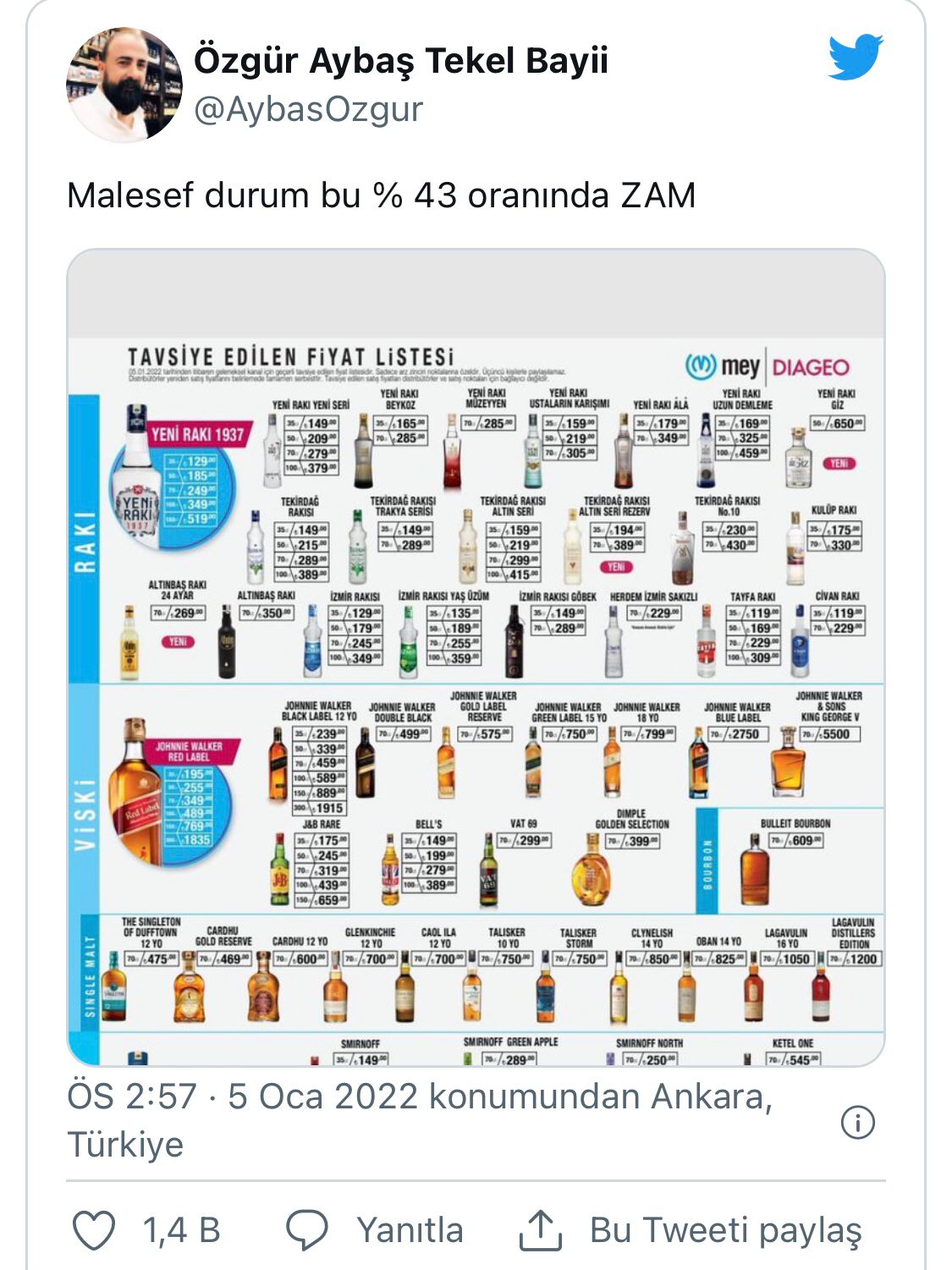Viewport: 952px width, 1270px height.
Task: Open the tweet timestamp ÖS 2:57 link
Action: click(x=131, y=1097)
